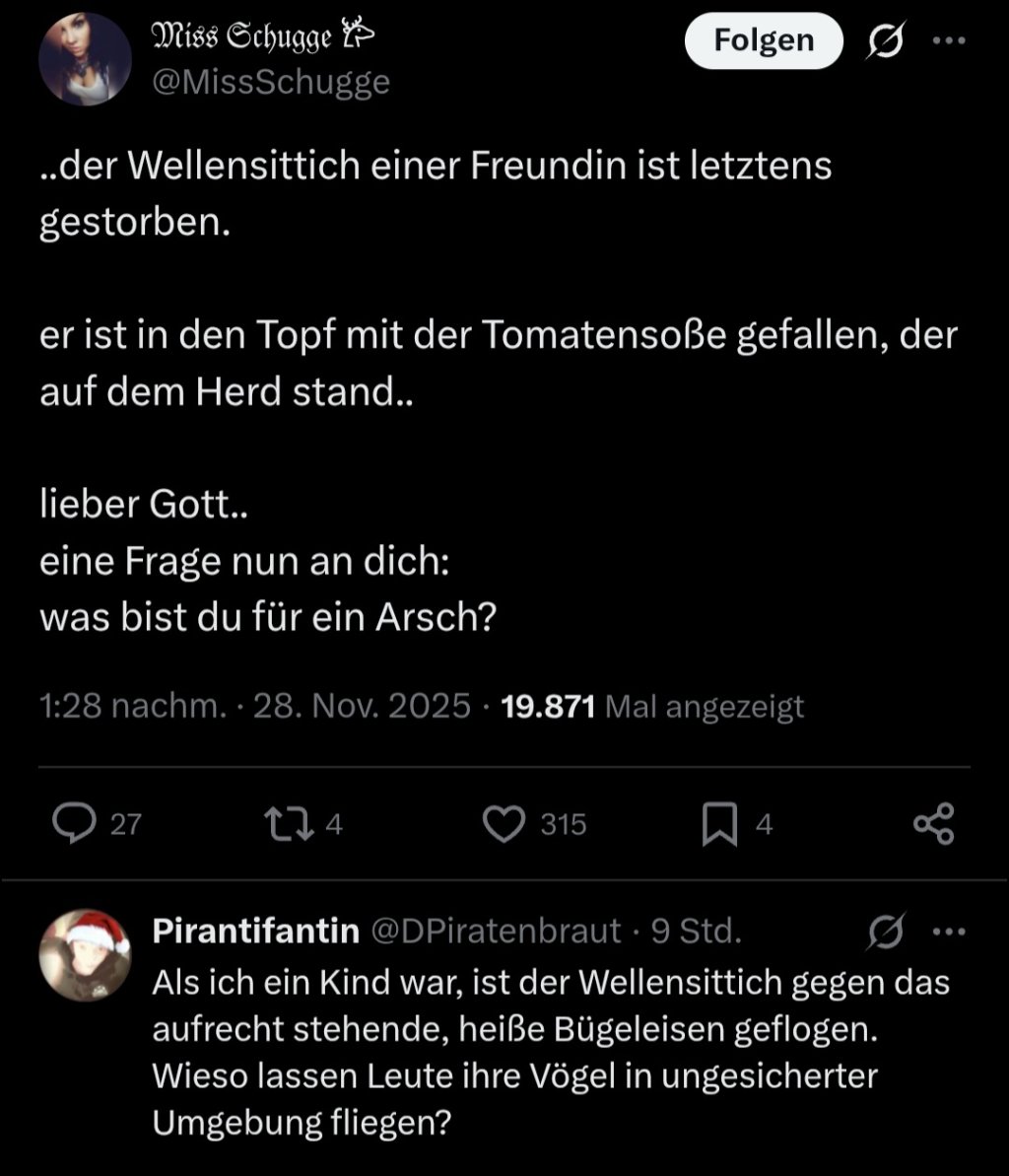This screenshot has width=1009, height=1176.
Task: Bookmark Miss Schugge's post
Action: [719, 824]
